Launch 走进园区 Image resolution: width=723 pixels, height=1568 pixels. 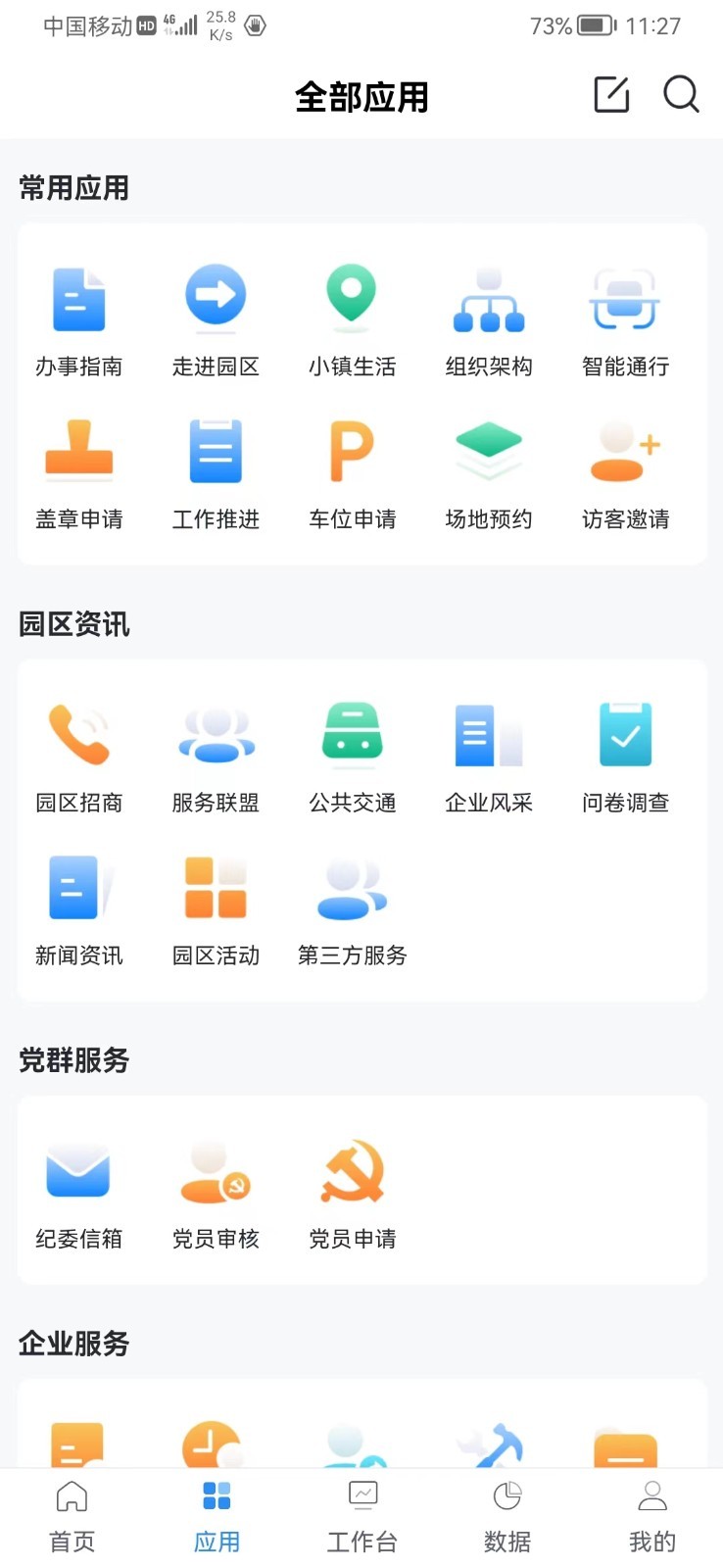coord(216,319)
